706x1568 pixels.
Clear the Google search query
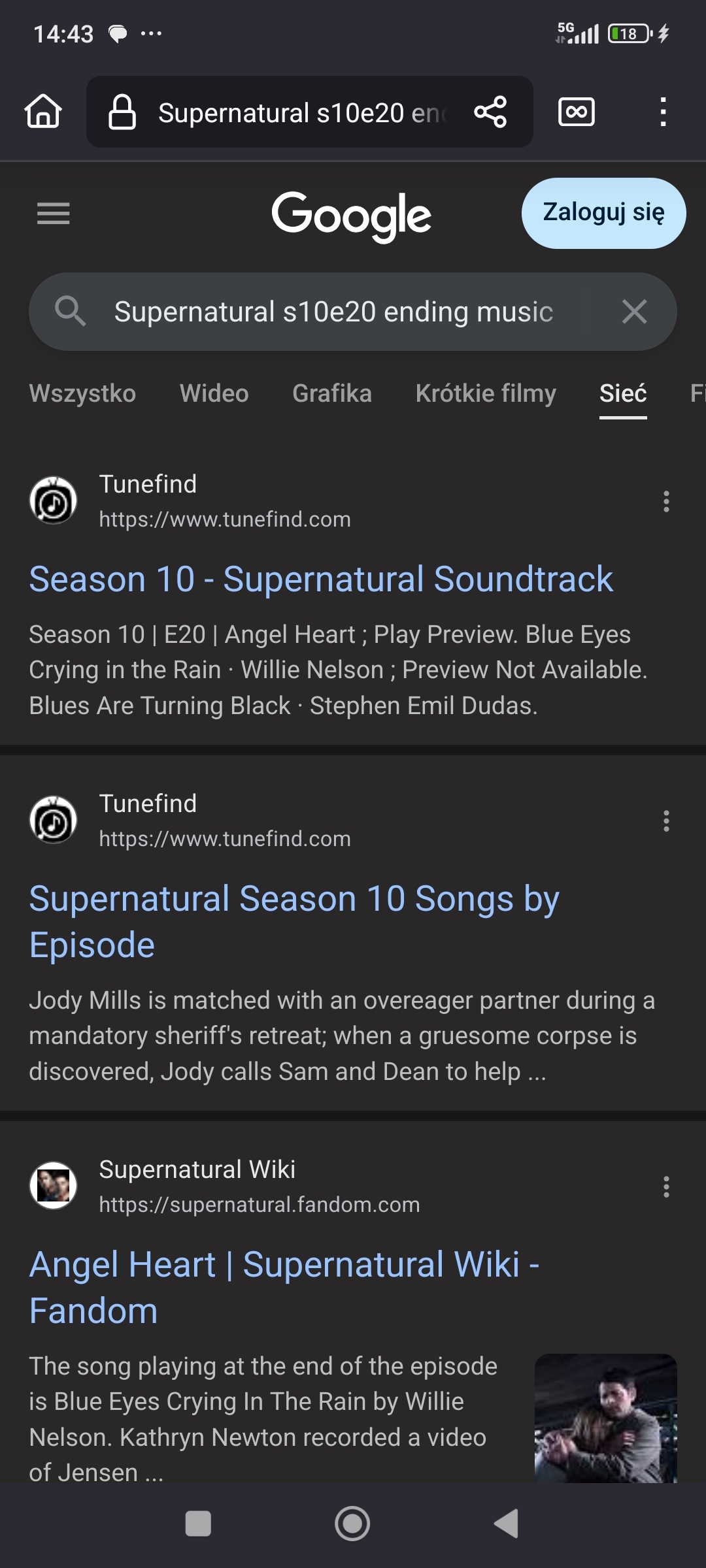pyautogui.click(x=634, y=312)
